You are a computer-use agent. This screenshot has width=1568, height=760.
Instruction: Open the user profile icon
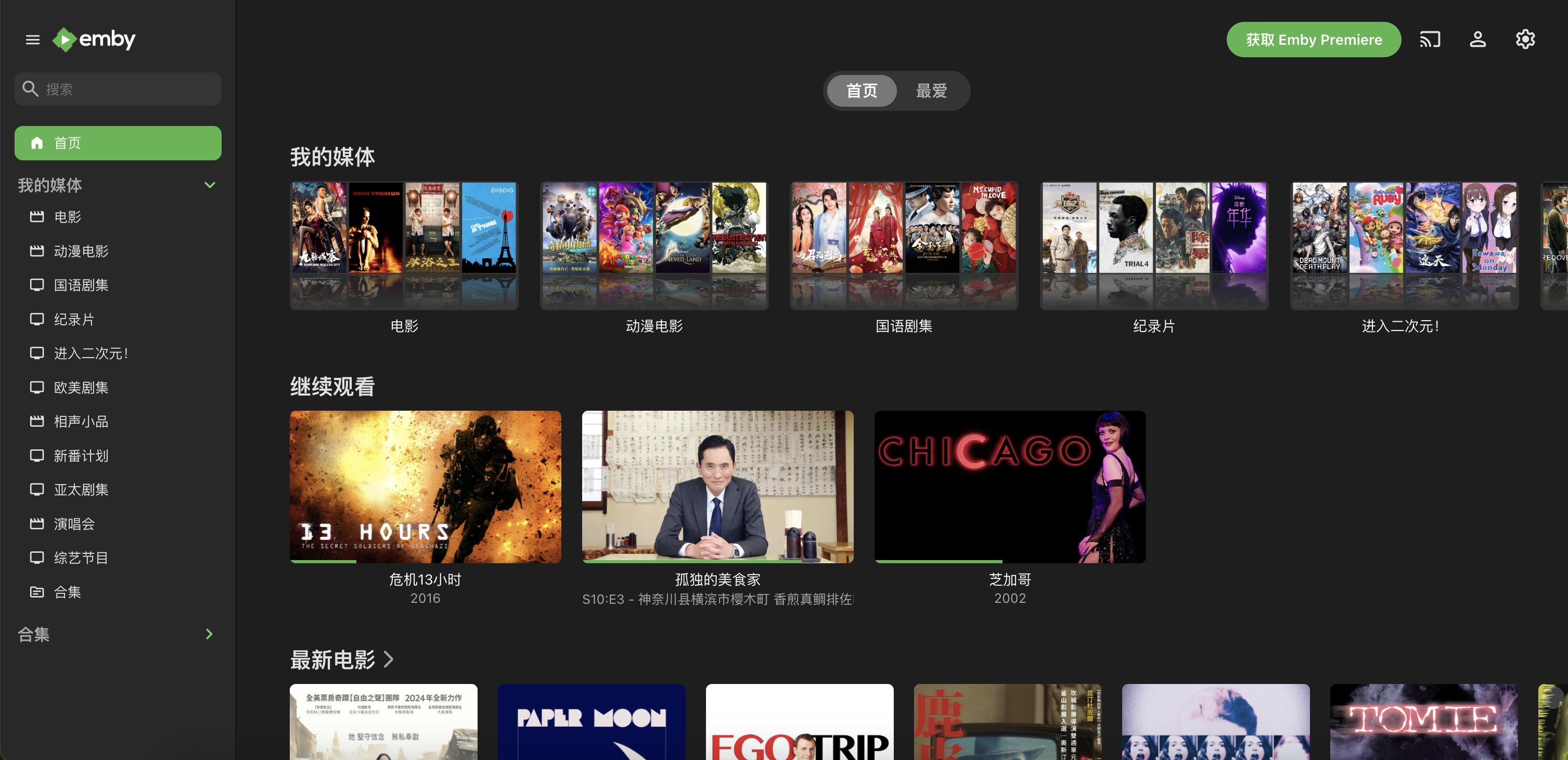pyautogui.click(x=1477, y=40)
